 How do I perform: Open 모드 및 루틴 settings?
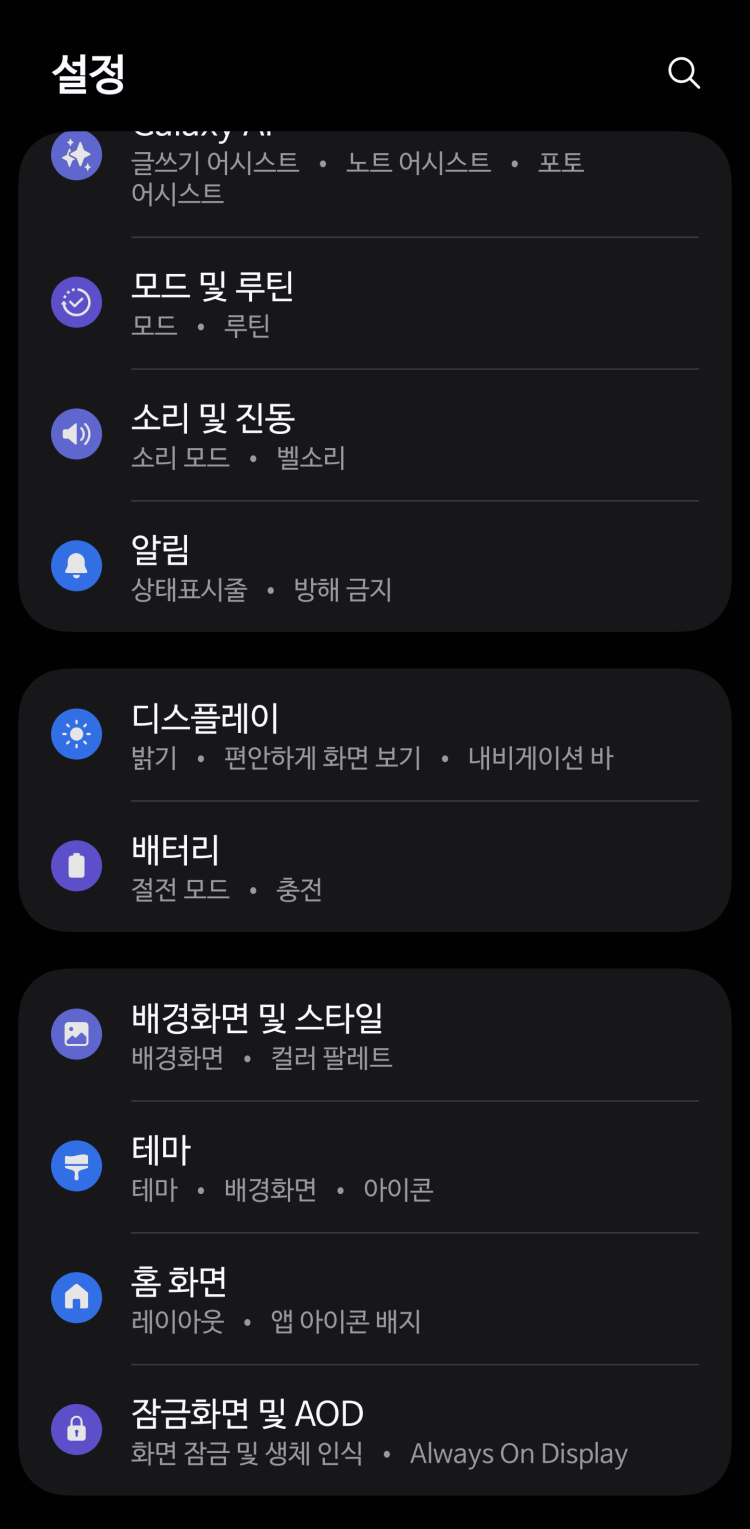375,303
